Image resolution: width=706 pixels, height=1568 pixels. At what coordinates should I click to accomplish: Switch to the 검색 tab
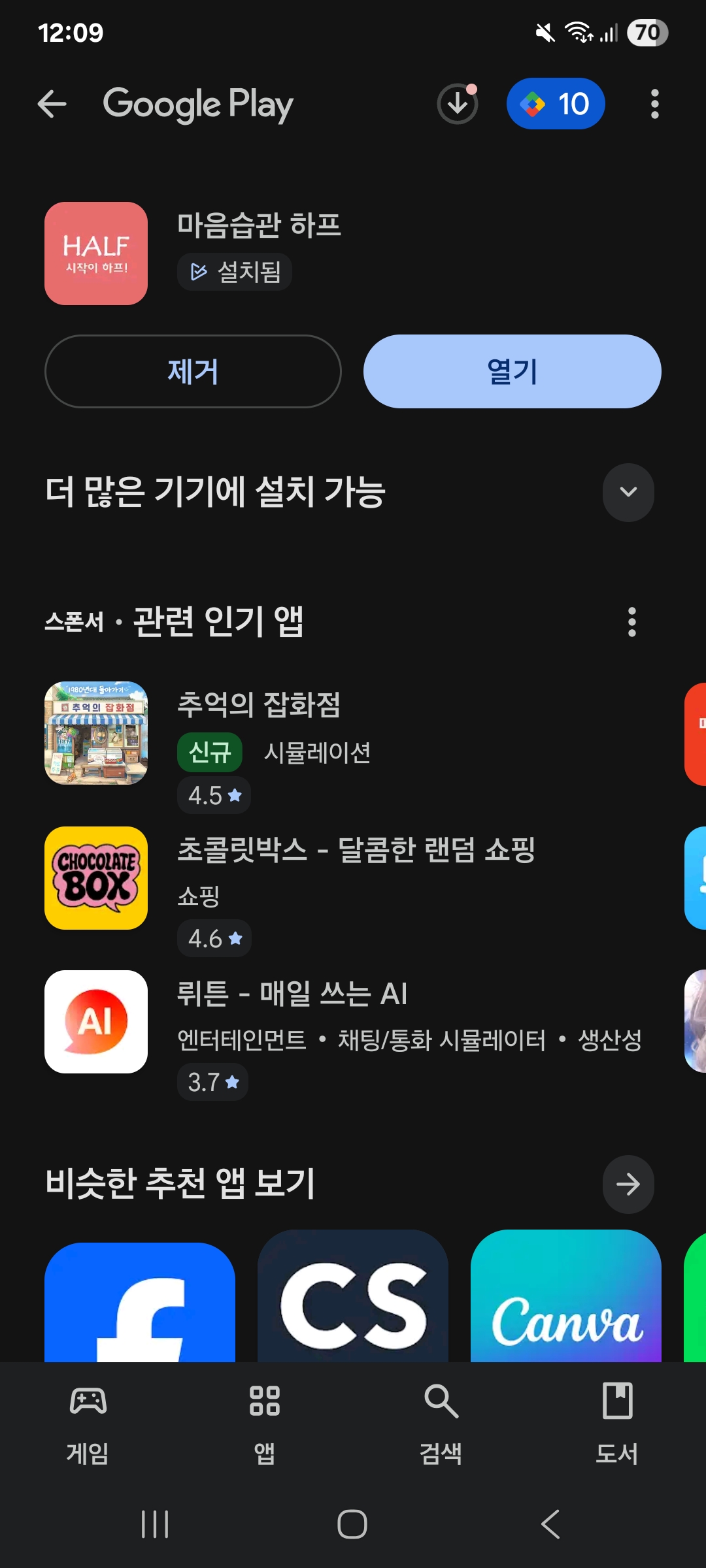tap(441, 1423)
